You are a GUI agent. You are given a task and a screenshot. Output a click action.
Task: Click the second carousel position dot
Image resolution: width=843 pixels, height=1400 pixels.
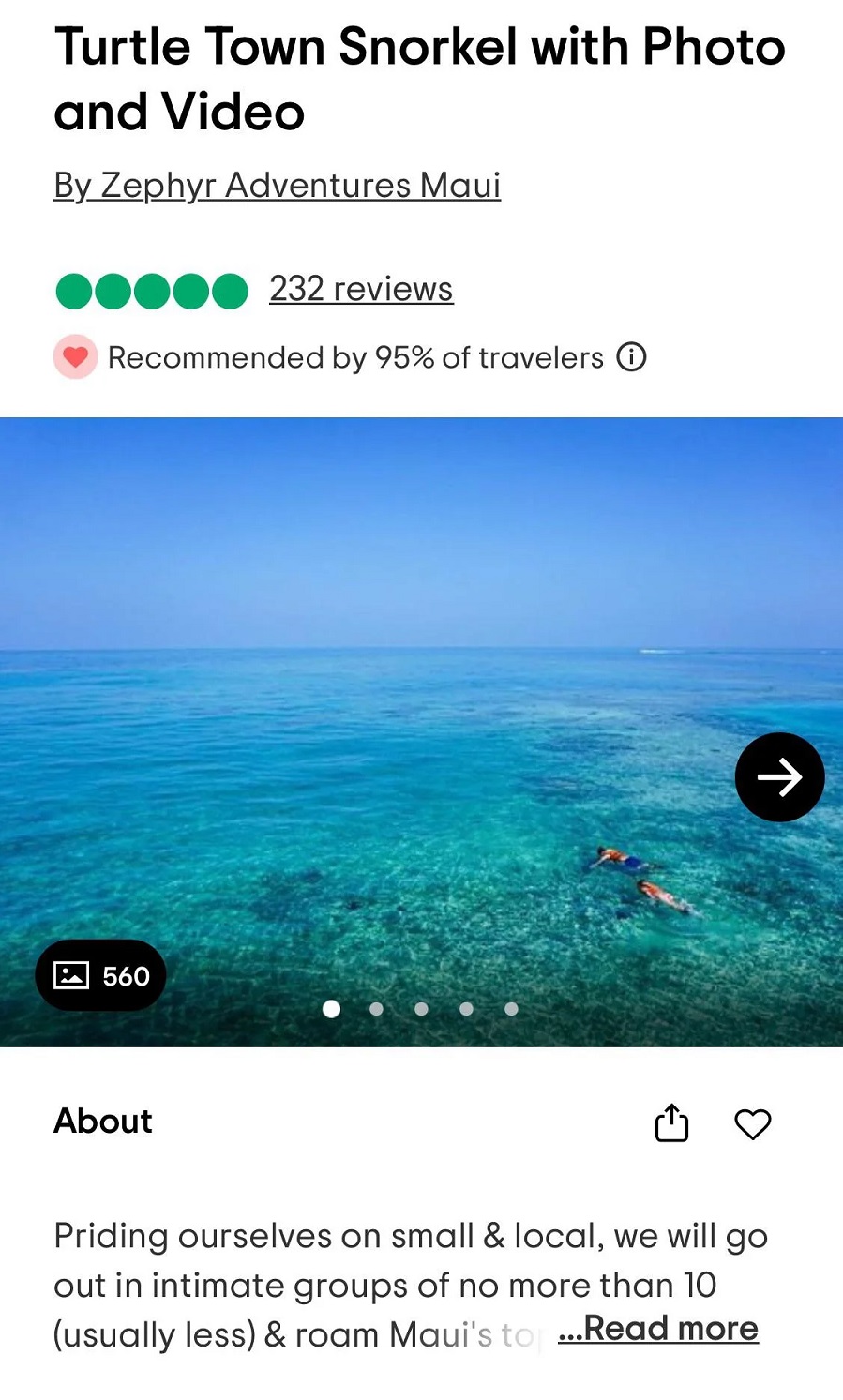click(x=376, y=1009)
